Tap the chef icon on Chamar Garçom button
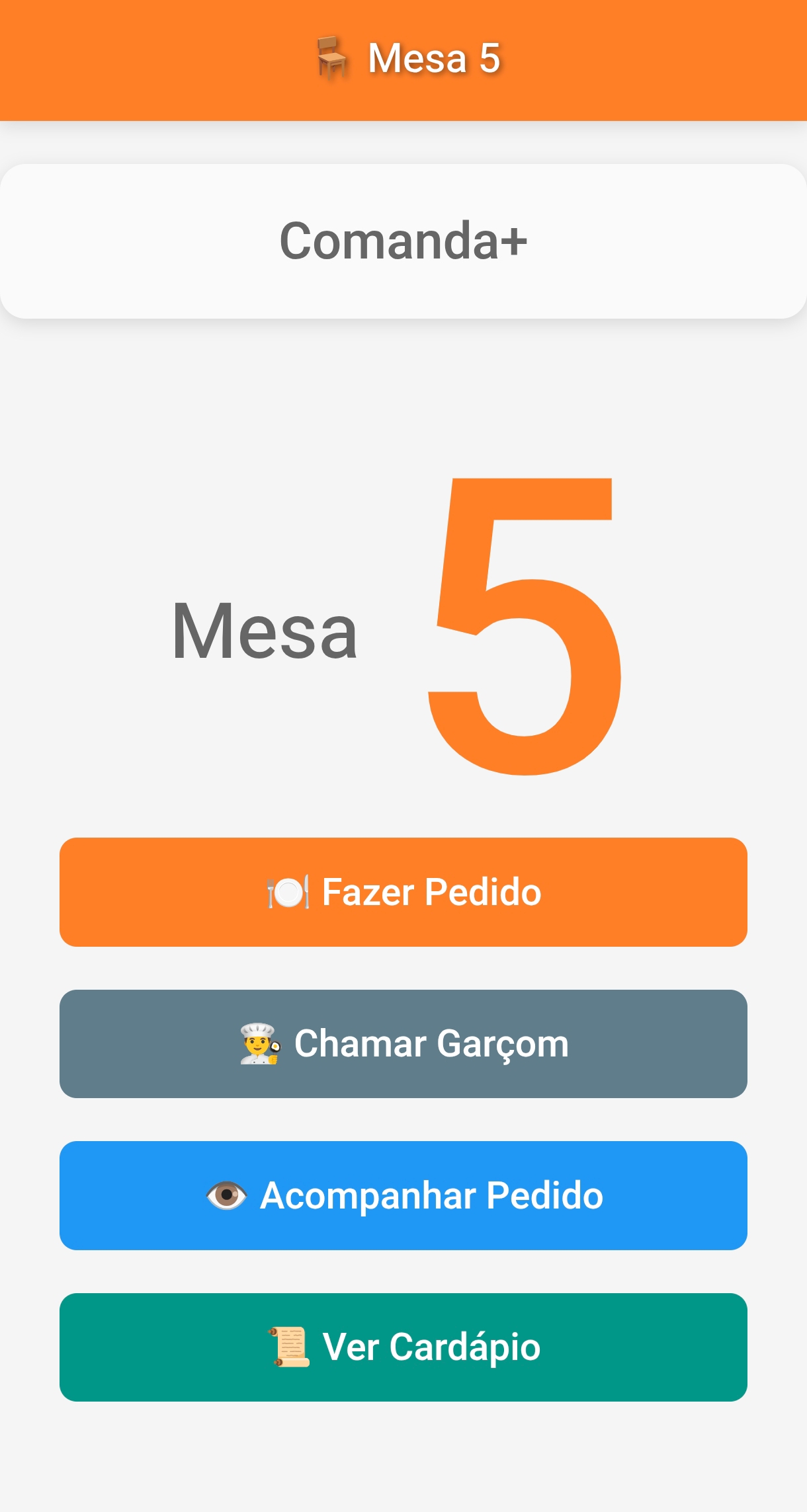The width and height of the screenshot is (807, 1512). point(259,1043)
